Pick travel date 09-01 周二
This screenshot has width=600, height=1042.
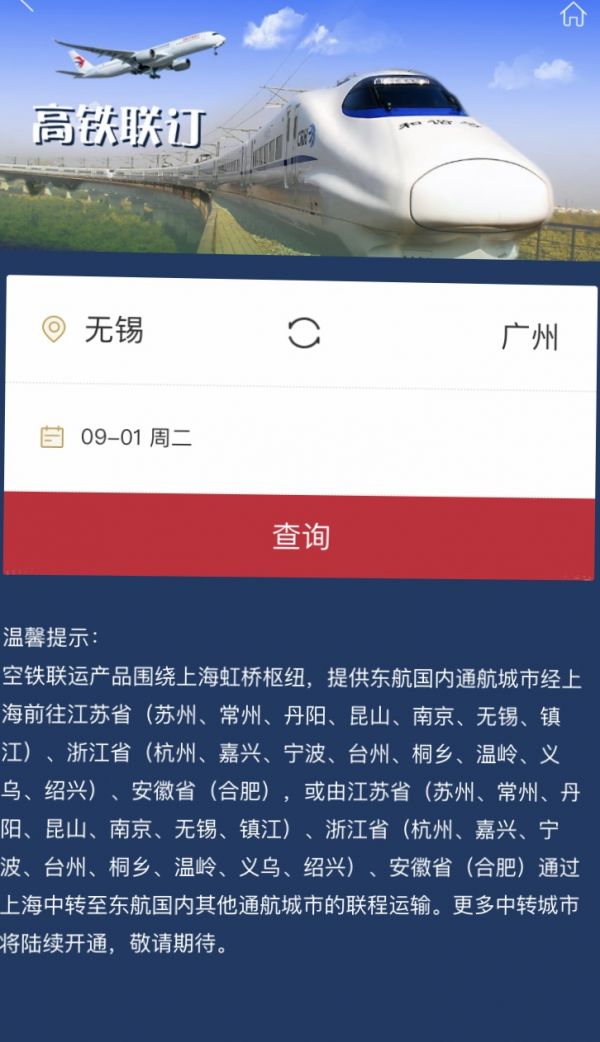point(135,437)
